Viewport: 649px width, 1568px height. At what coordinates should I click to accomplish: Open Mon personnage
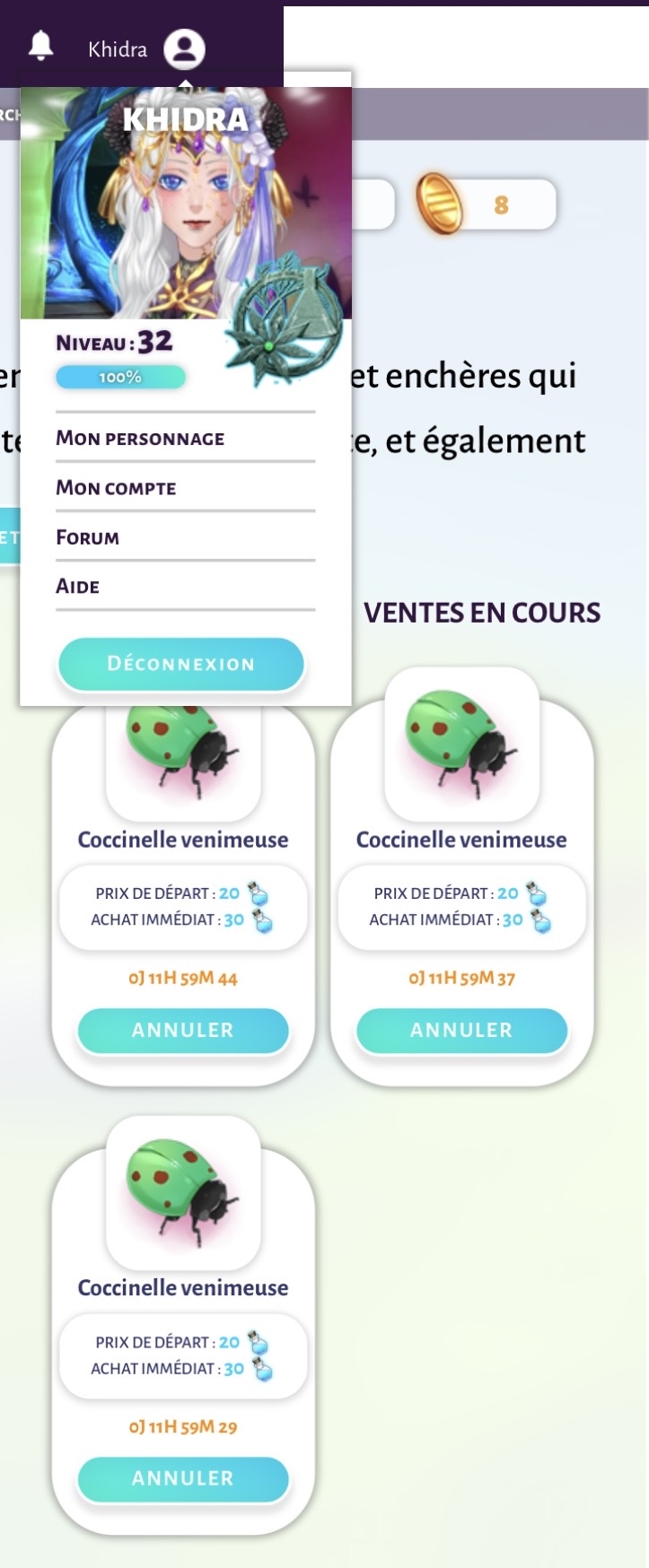[186, 438]
